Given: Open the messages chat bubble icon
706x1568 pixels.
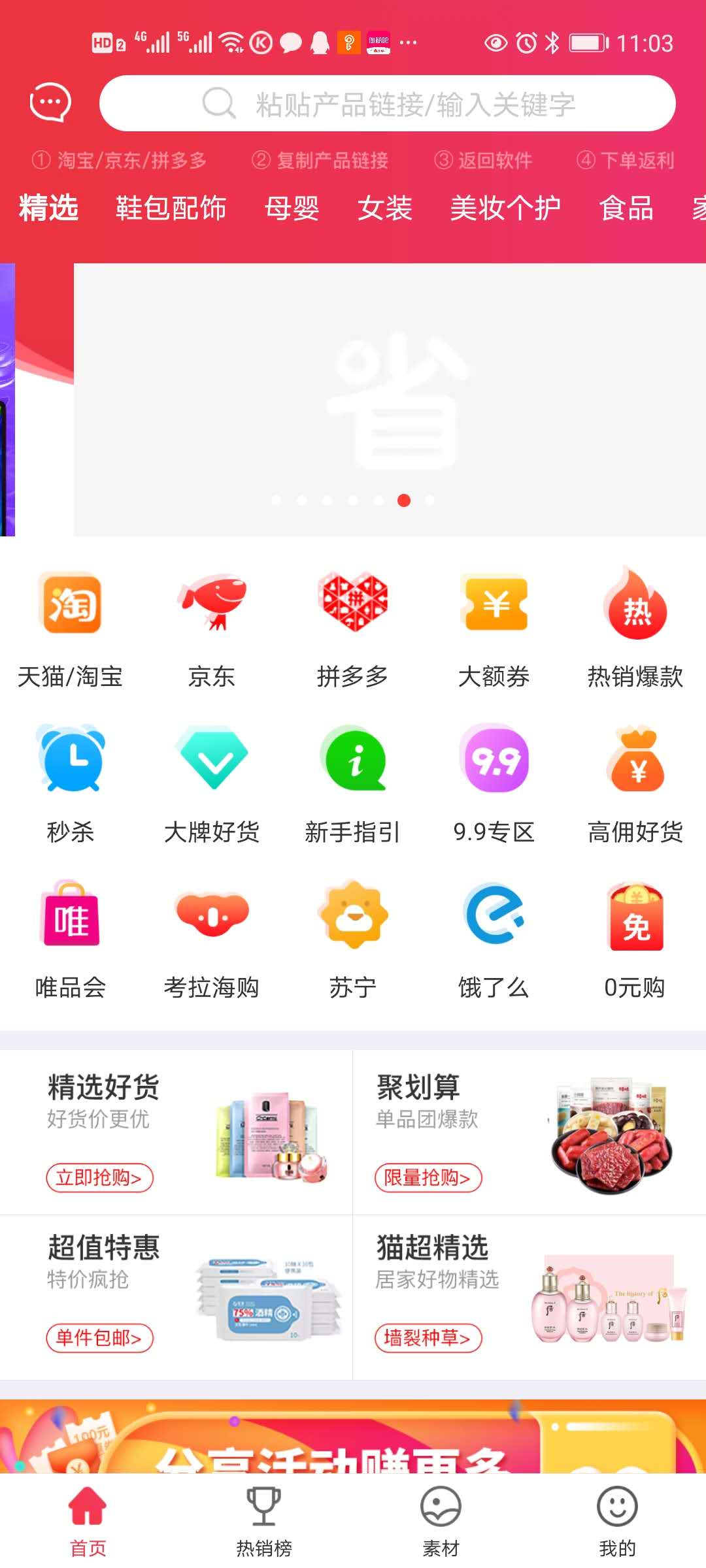Looking at the screenshot, I should pyautogui.click(x=50, y=103).
